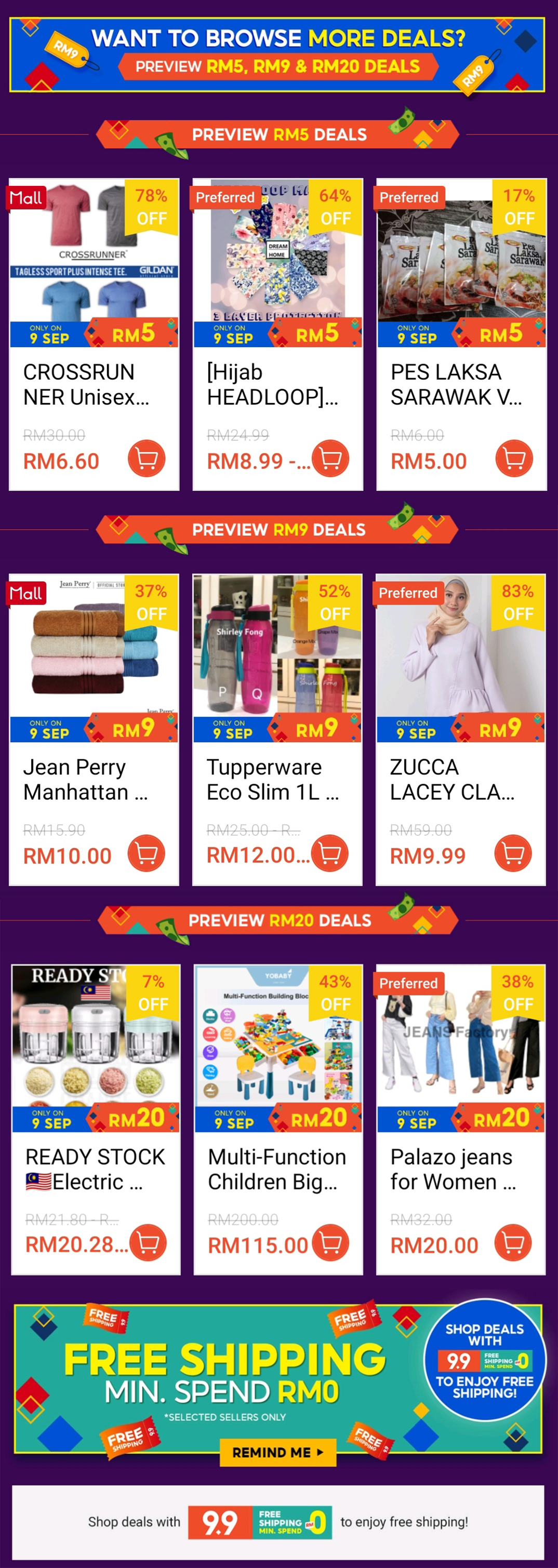Screen dimensions: 558x1568
Task: Add CROSSRUNNER Unisex tee to cart
Action: [x=146, y=458]
